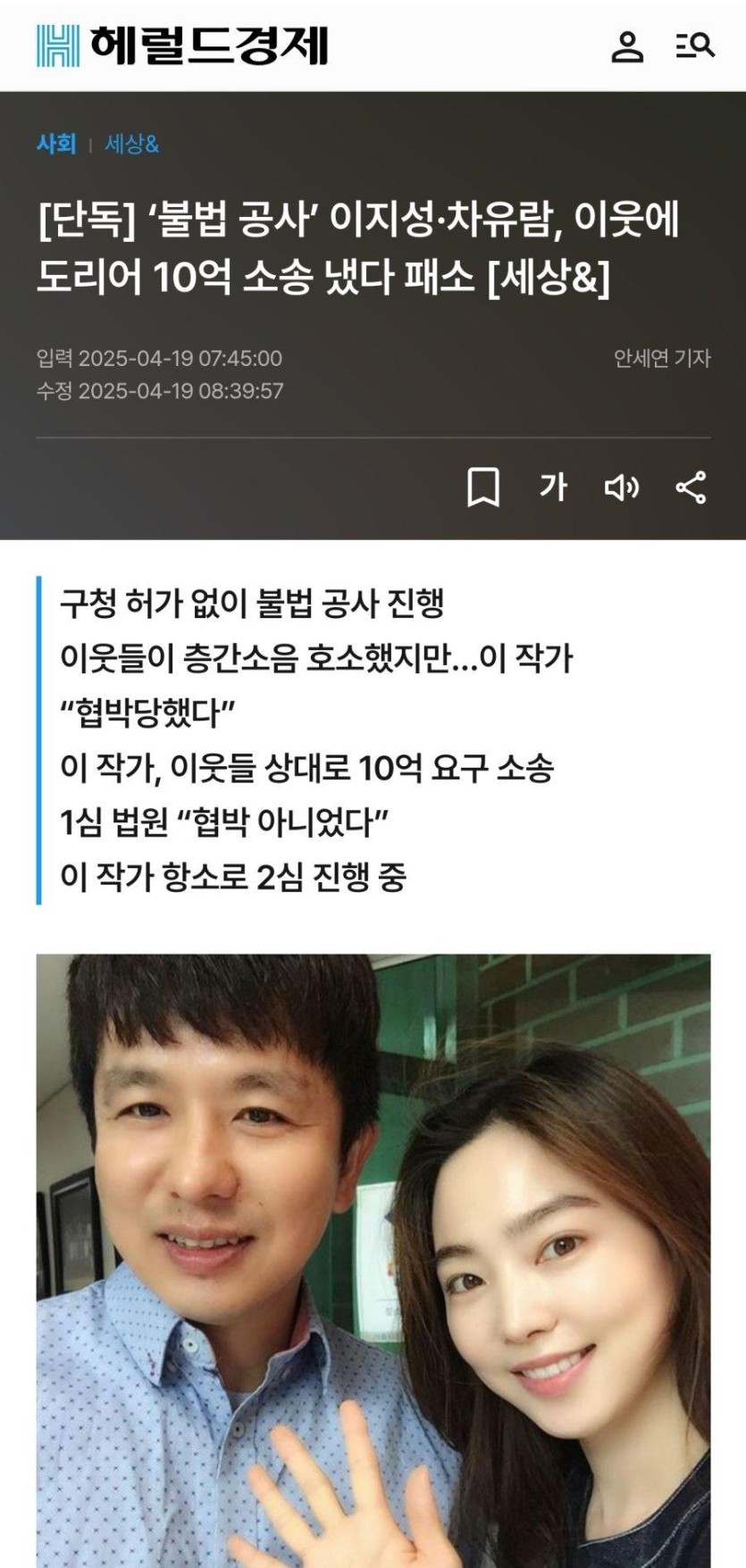Adjust font size with 가 icon
This screenshot has width=746, height=1568.
tap(553, 488)
